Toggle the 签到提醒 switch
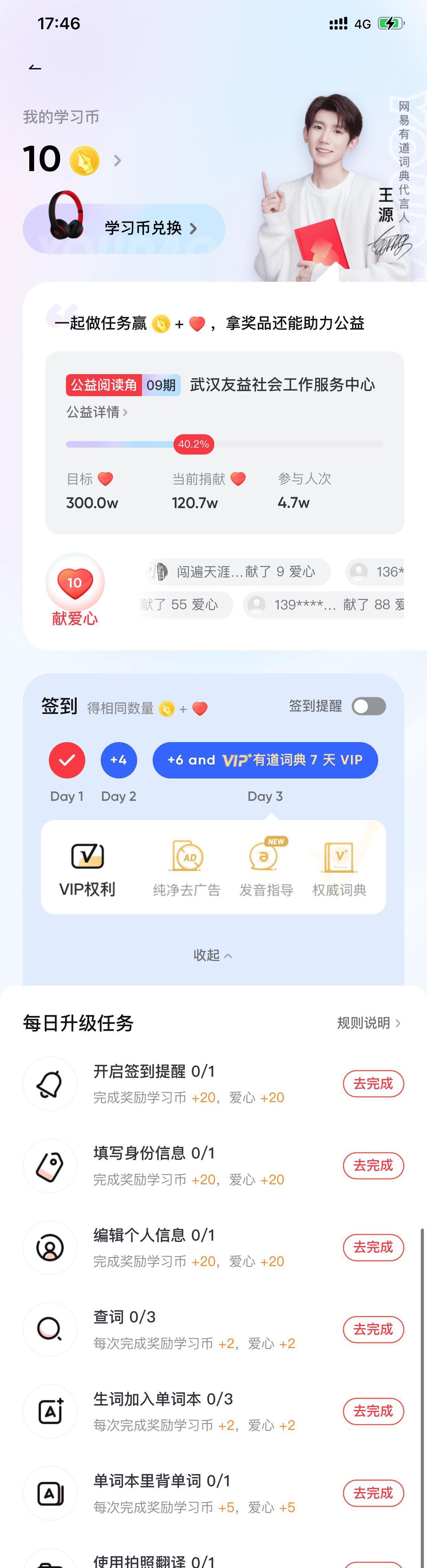This screenshot has width=427, height=1568. coord(369,706)
